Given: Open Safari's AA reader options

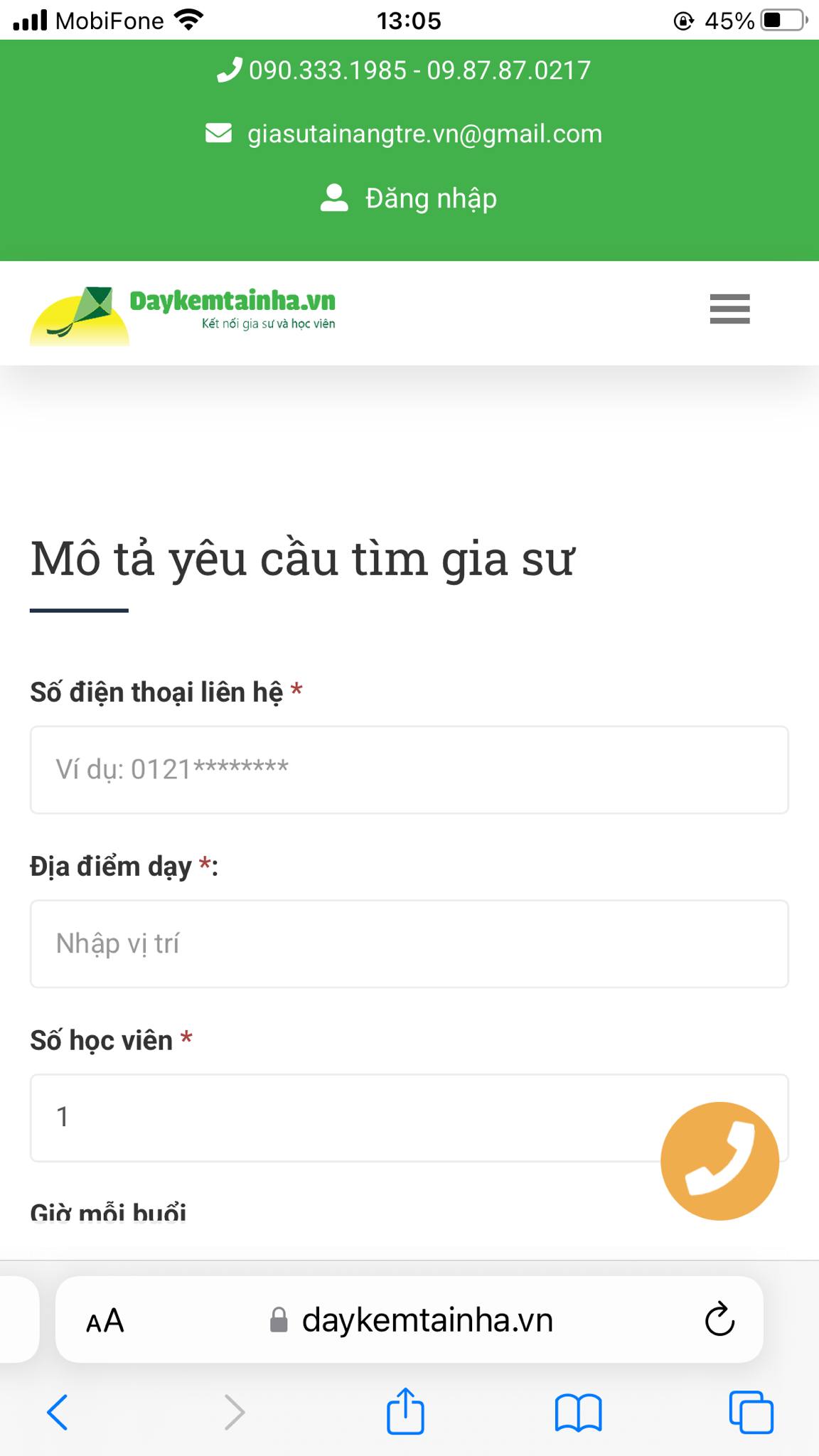Looking at the screenshot, I should pos(105,1321).
